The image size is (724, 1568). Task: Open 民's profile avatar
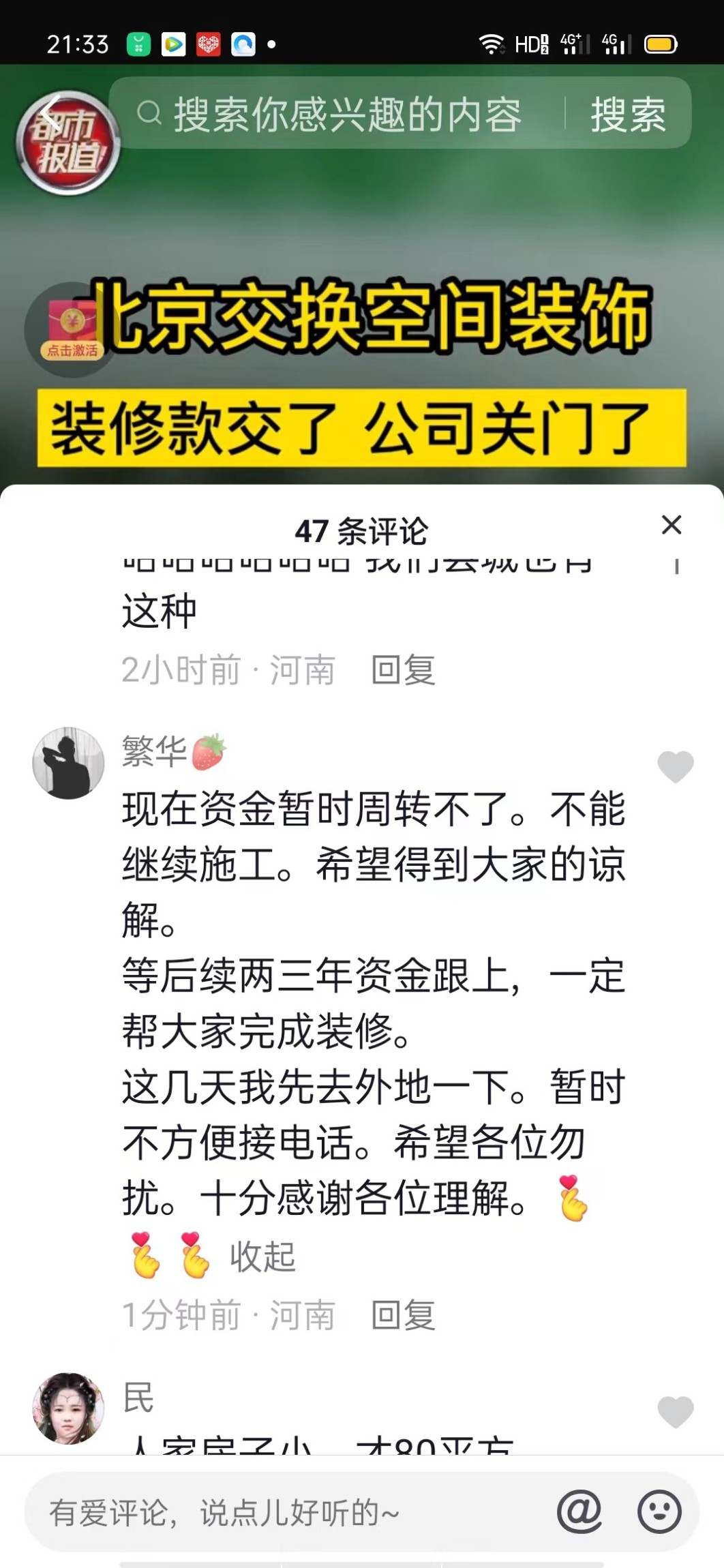pyautogui.click(x=68, y=1408)
